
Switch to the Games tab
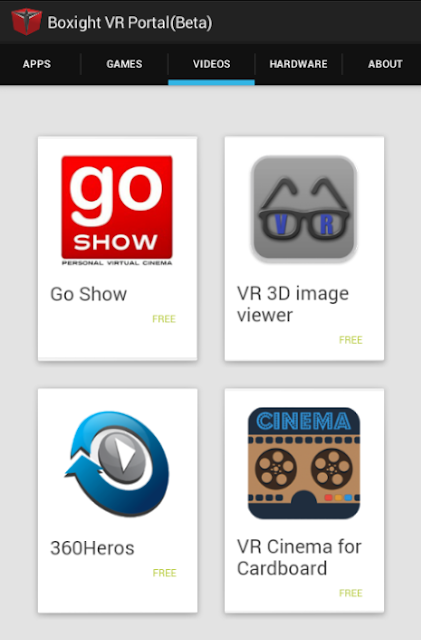(124, 64)
